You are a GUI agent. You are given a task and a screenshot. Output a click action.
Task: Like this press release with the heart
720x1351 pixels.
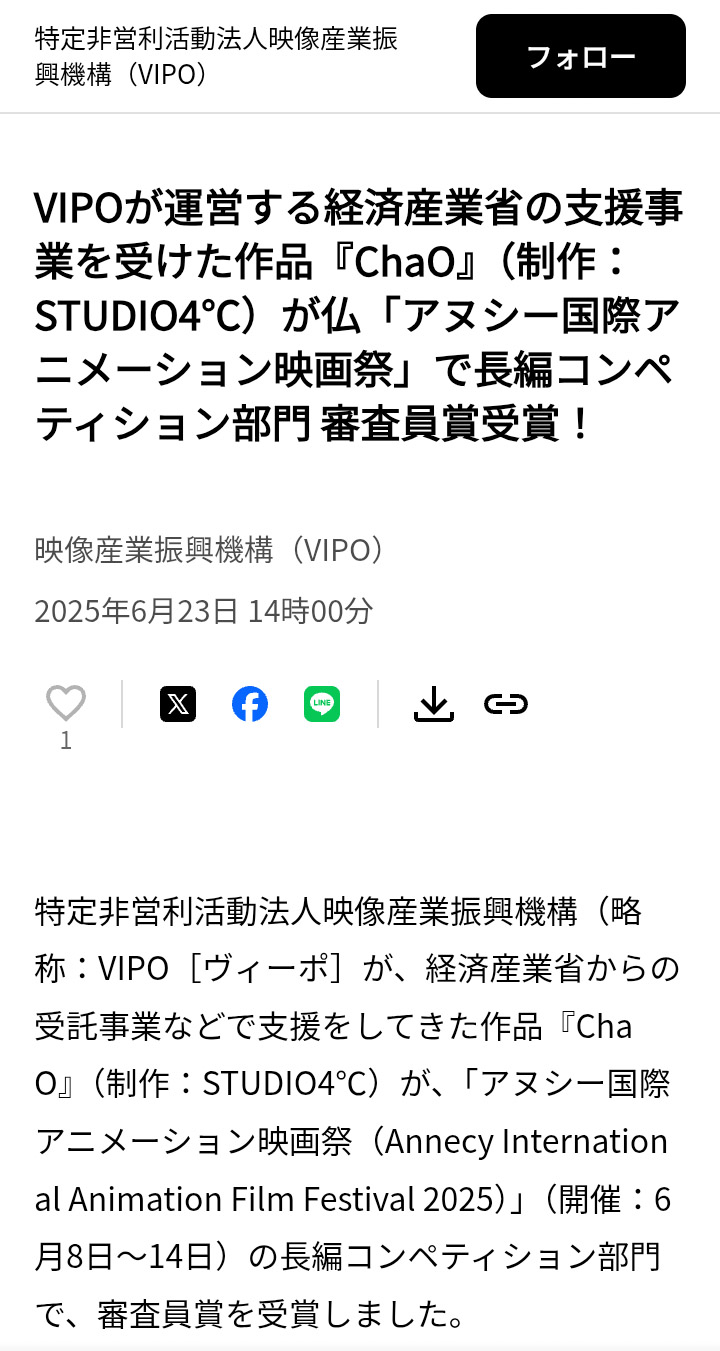pos(66,704)
